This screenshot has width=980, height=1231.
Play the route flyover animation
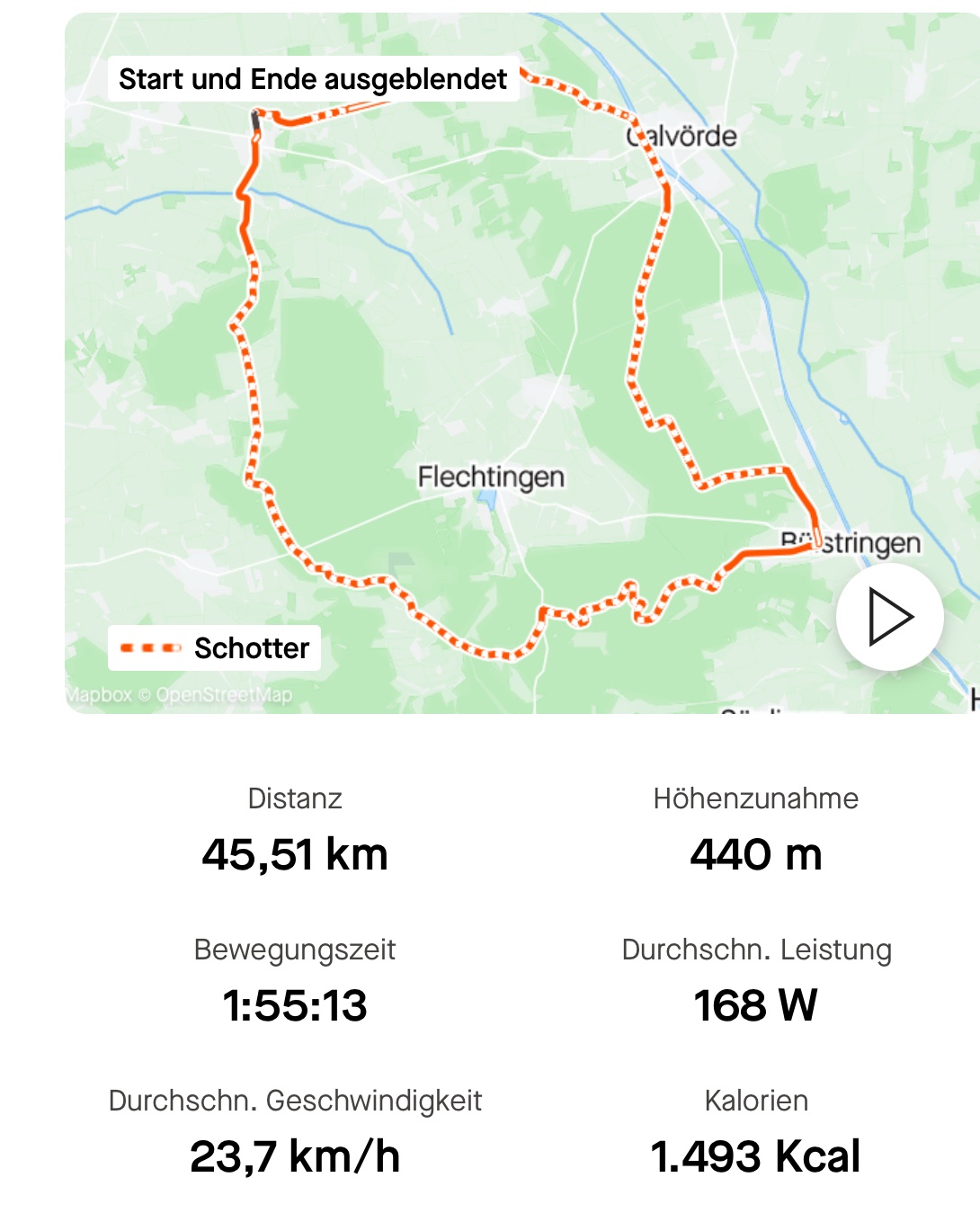[x=889, y=617]
